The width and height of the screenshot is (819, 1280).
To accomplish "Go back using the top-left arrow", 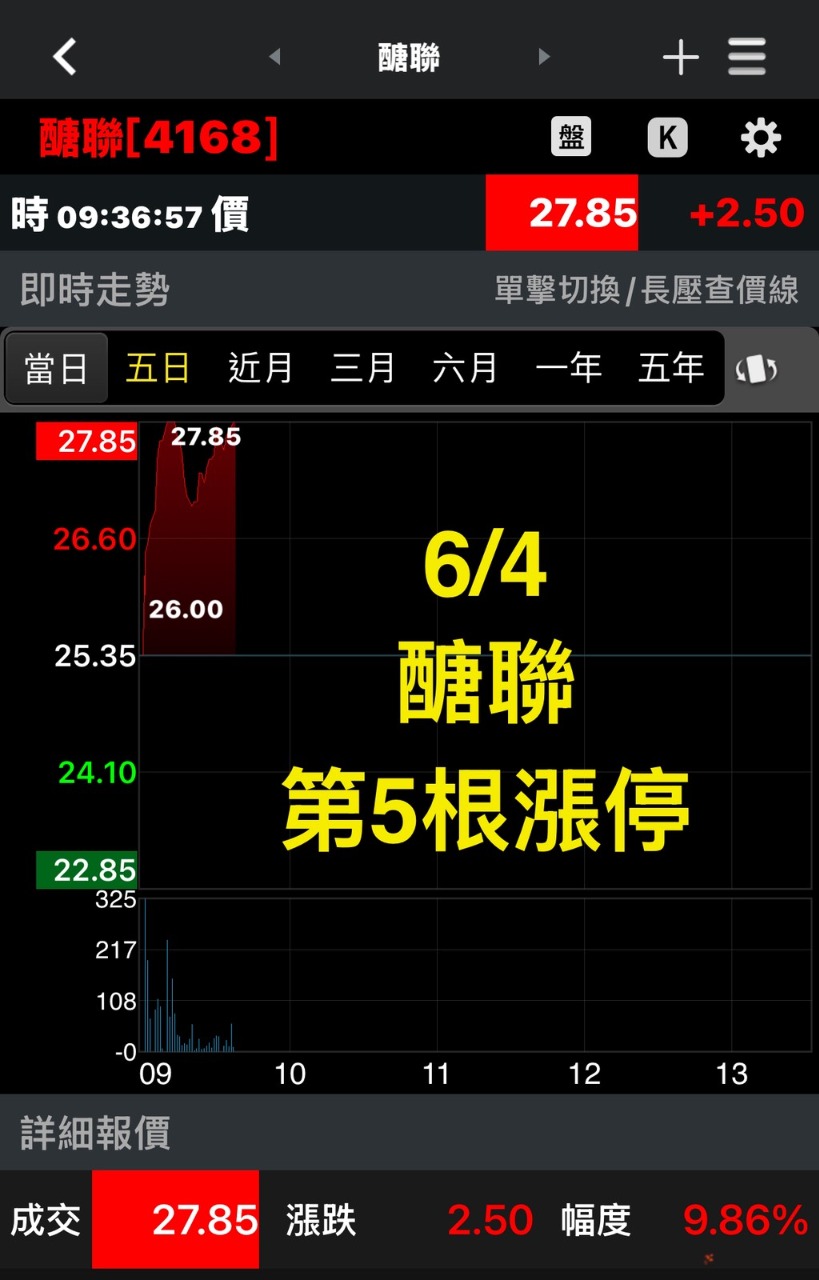I will tap(65, 57).
